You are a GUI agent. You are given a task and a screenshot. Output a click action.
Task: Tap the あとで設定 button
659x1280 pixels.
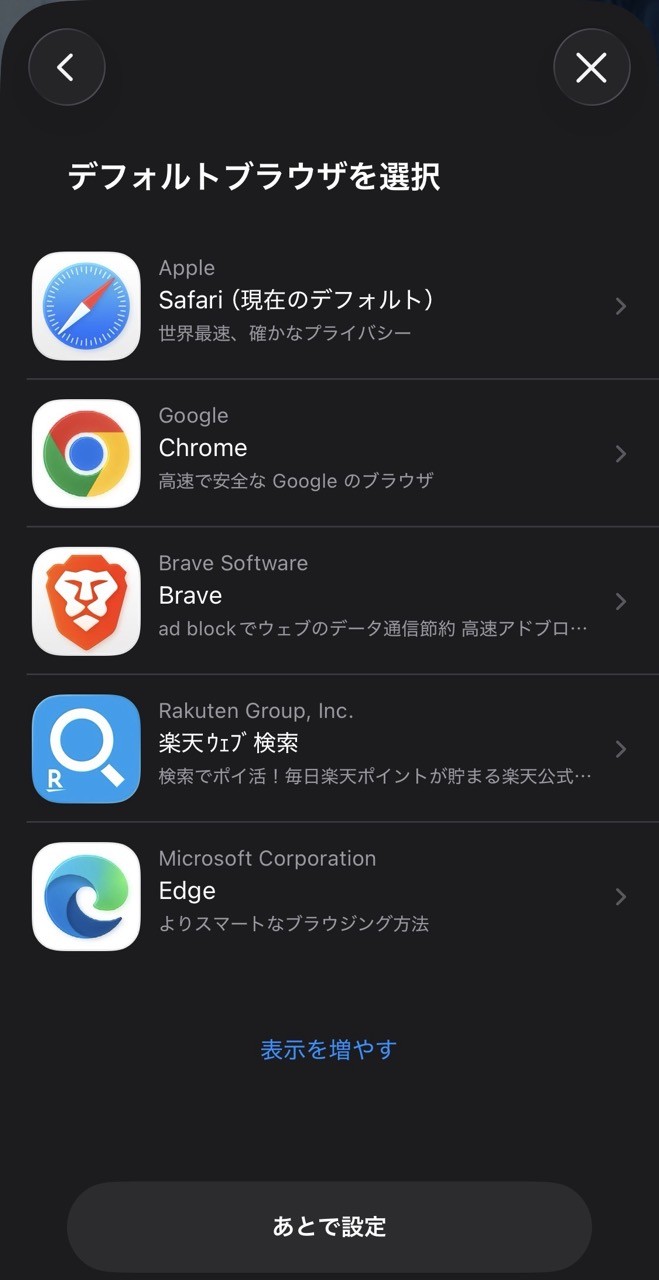tap(329, 1227)
